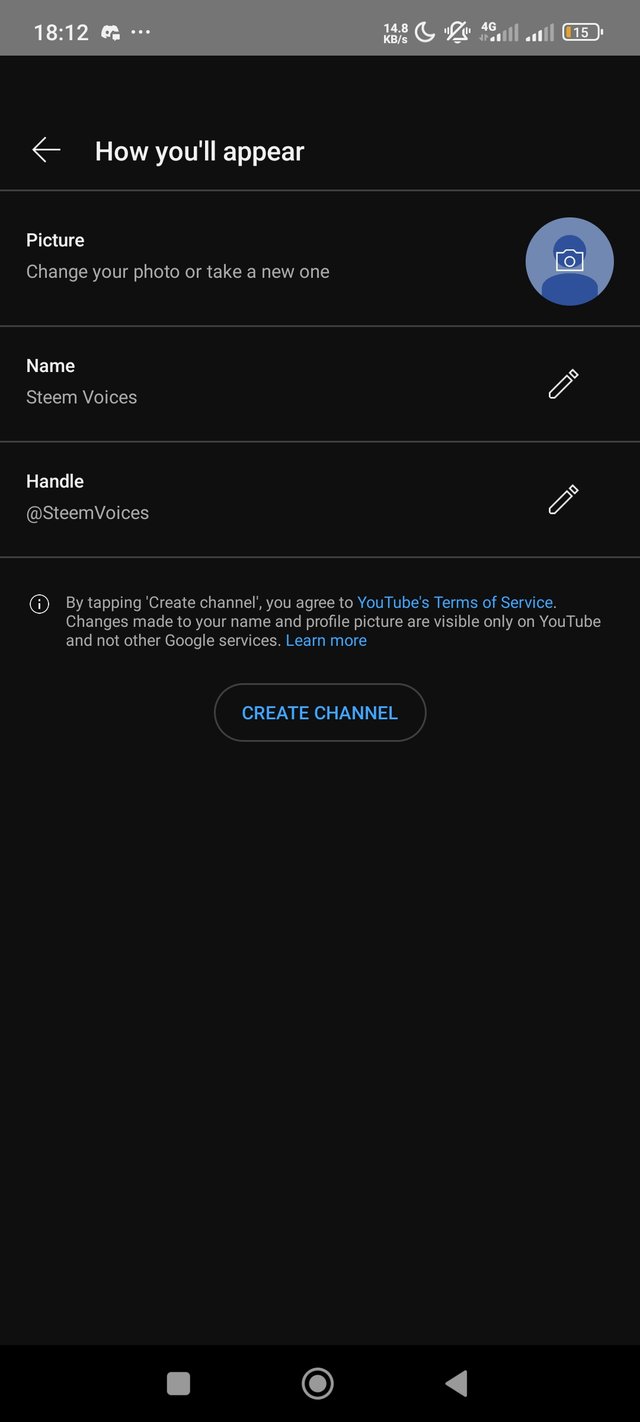Open the Learn more link
This screenshot has height=1422, width=640.
click(x=326, y=640)
